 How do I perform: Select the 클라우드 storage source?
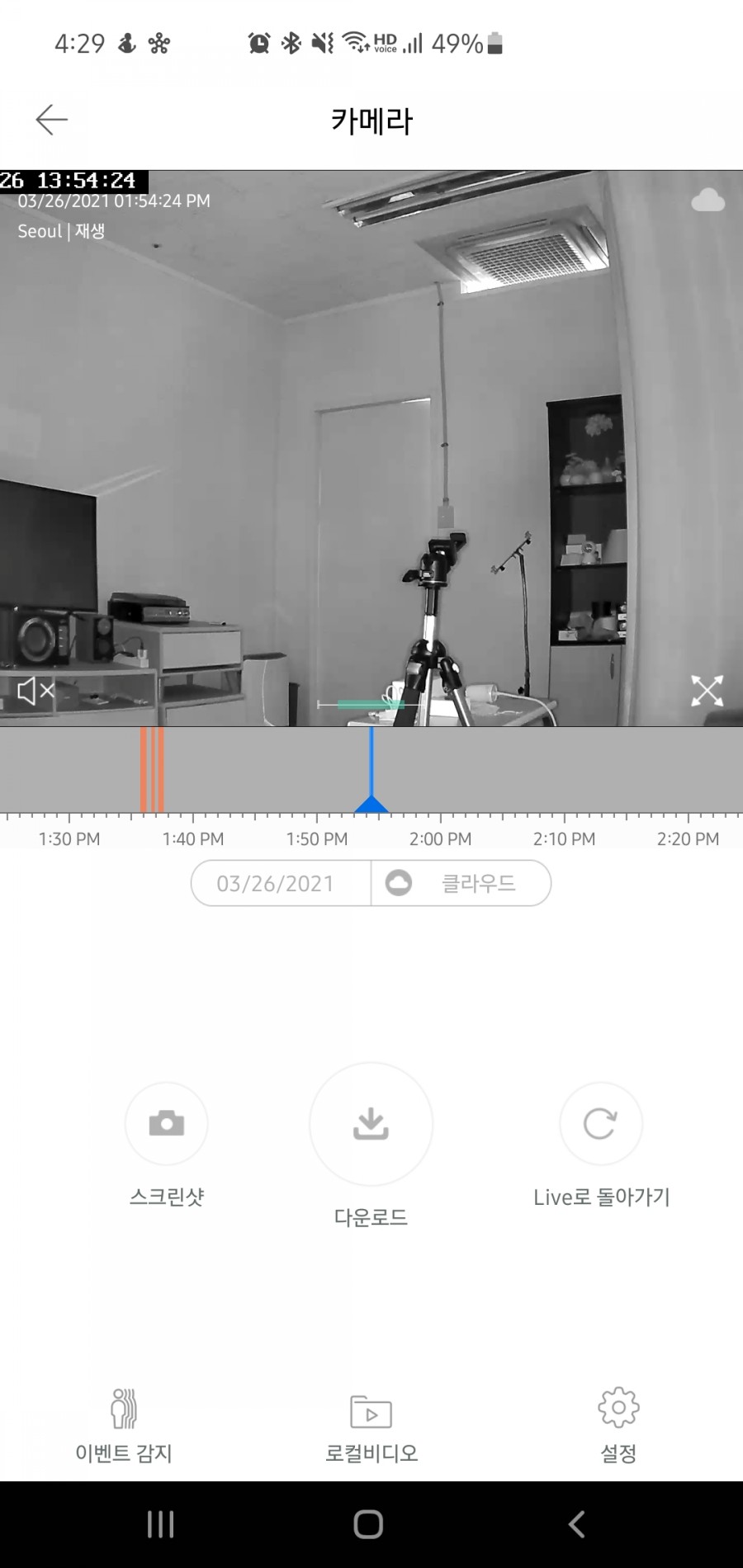tap(461, 883)
